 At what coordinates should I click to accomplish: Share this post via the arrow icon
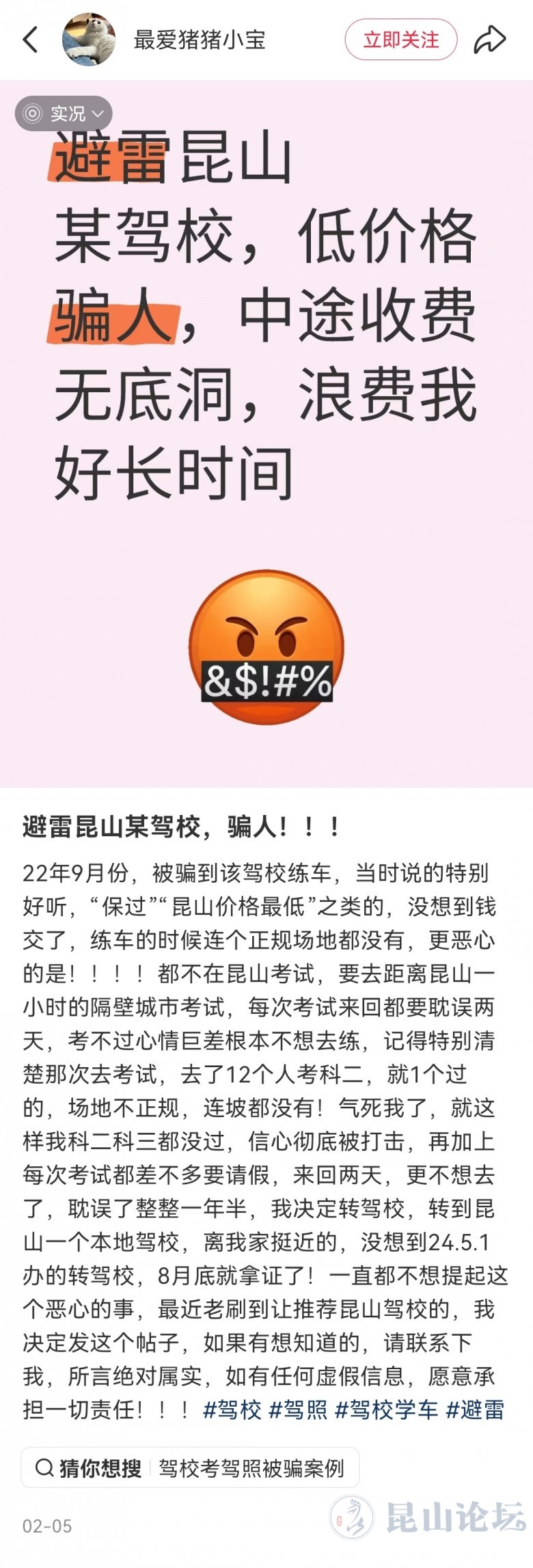pos(489,40)
